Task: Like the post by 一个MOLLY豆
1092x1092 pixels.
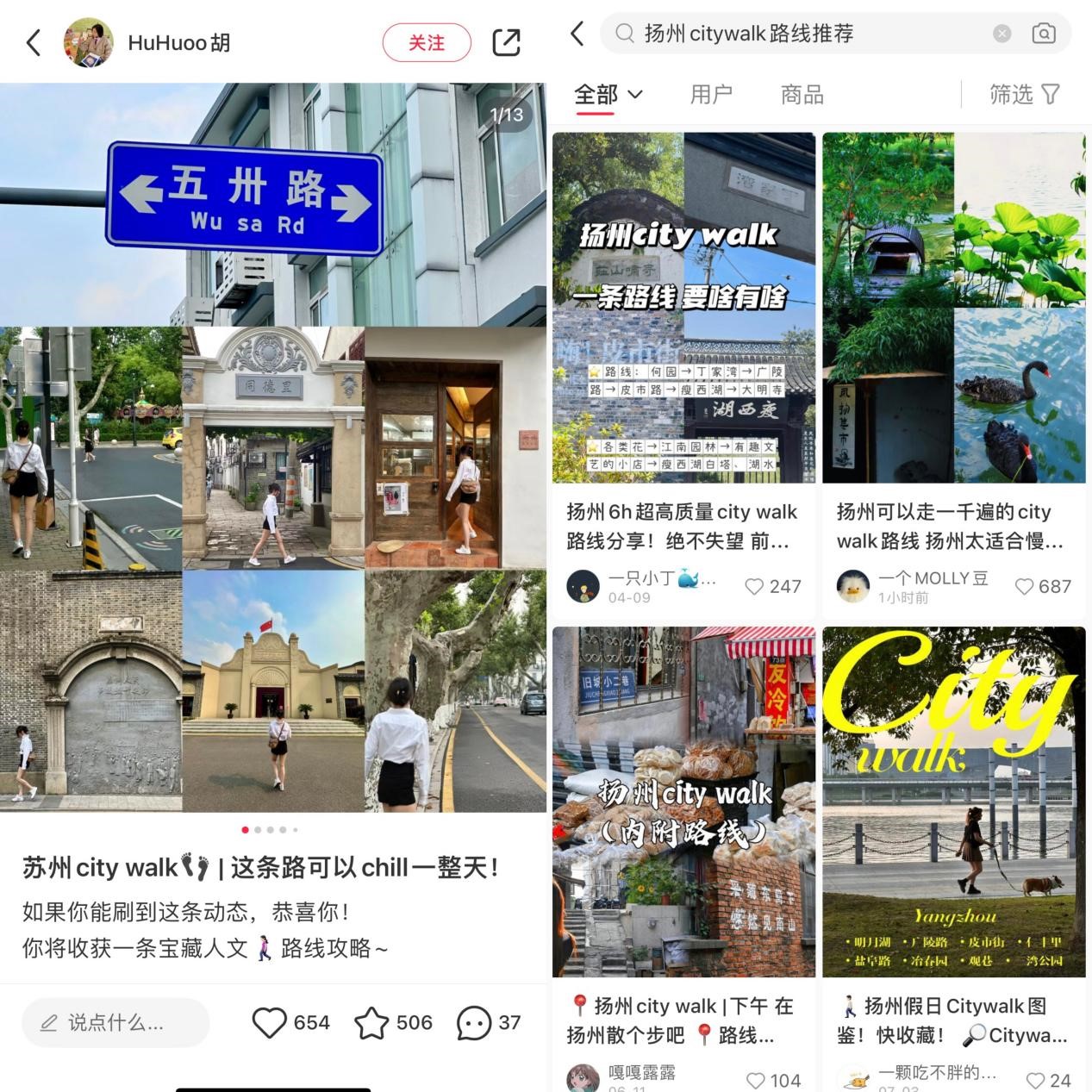Action: click(1024, 587)
